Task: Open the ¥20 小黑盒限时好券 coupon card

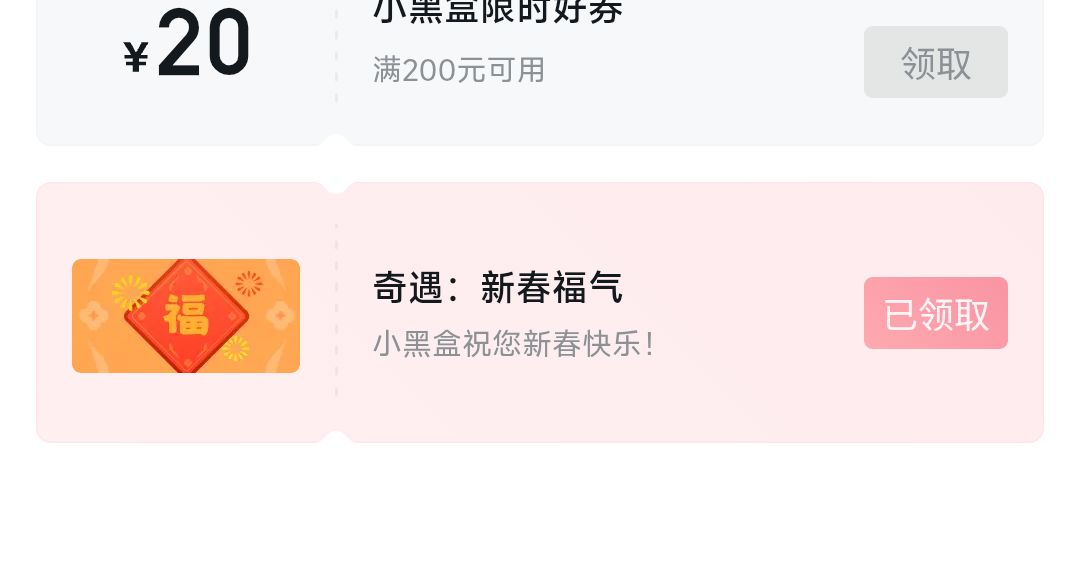Action: [x=540, y=72]
